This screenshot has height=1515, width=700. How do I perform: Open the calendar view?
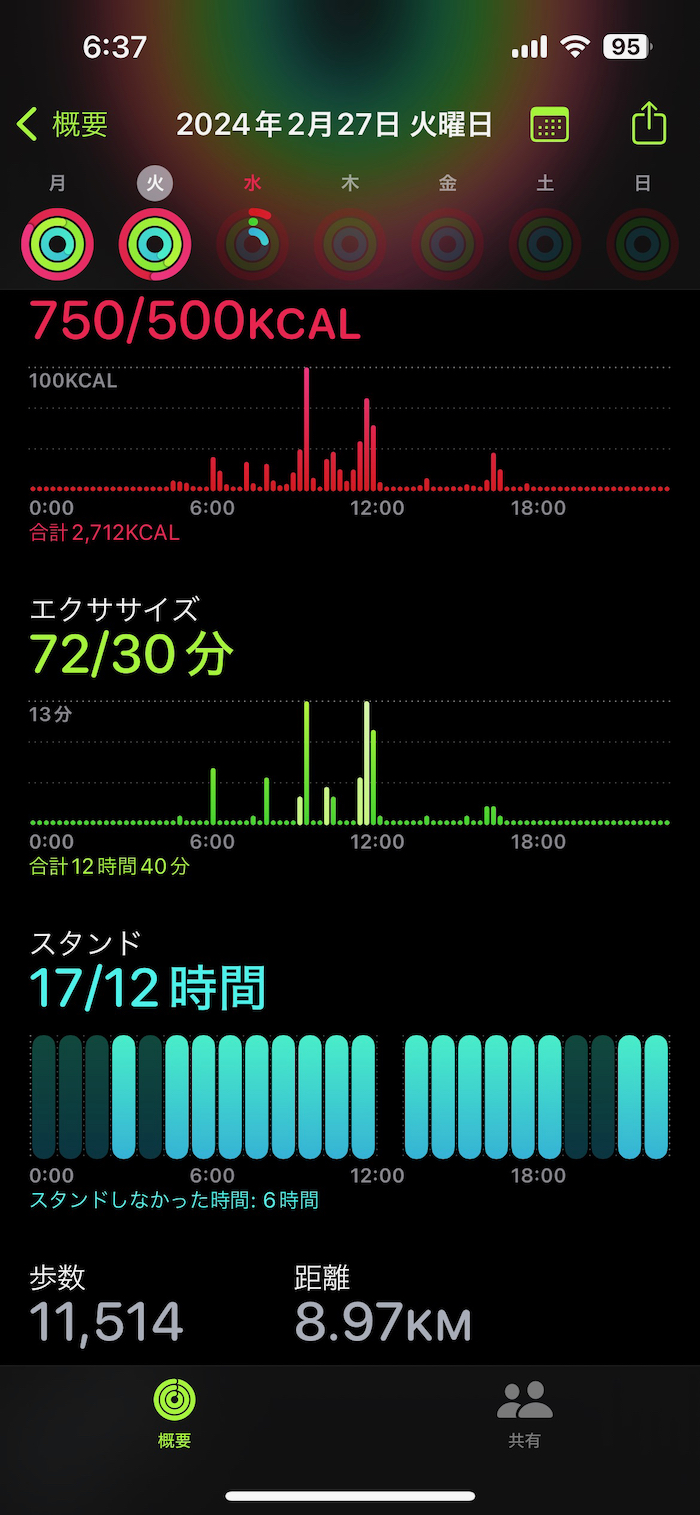(x=549, y=125)
